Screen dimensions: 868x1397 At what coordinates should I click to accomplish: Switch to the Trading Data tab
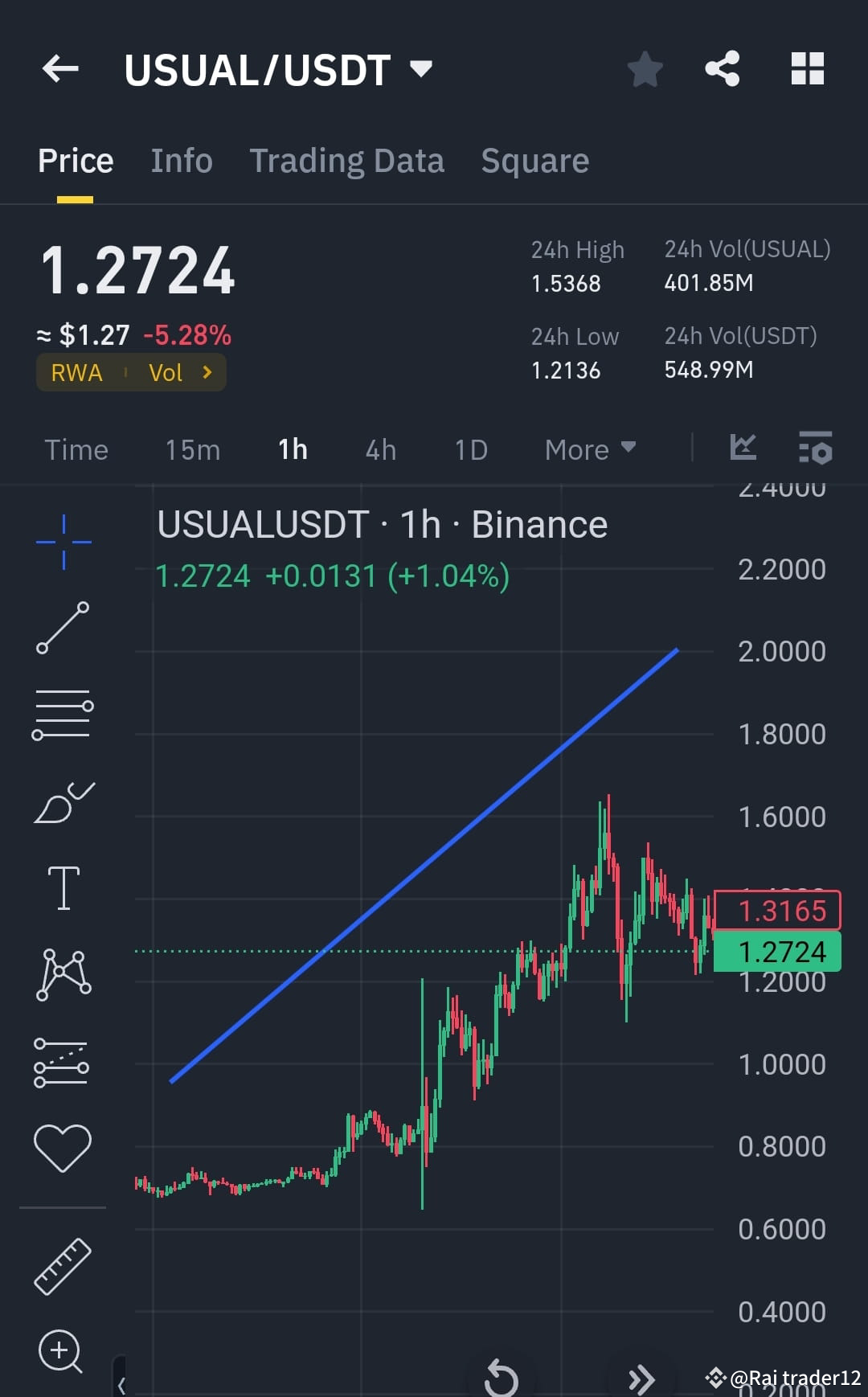coord(347,160)
